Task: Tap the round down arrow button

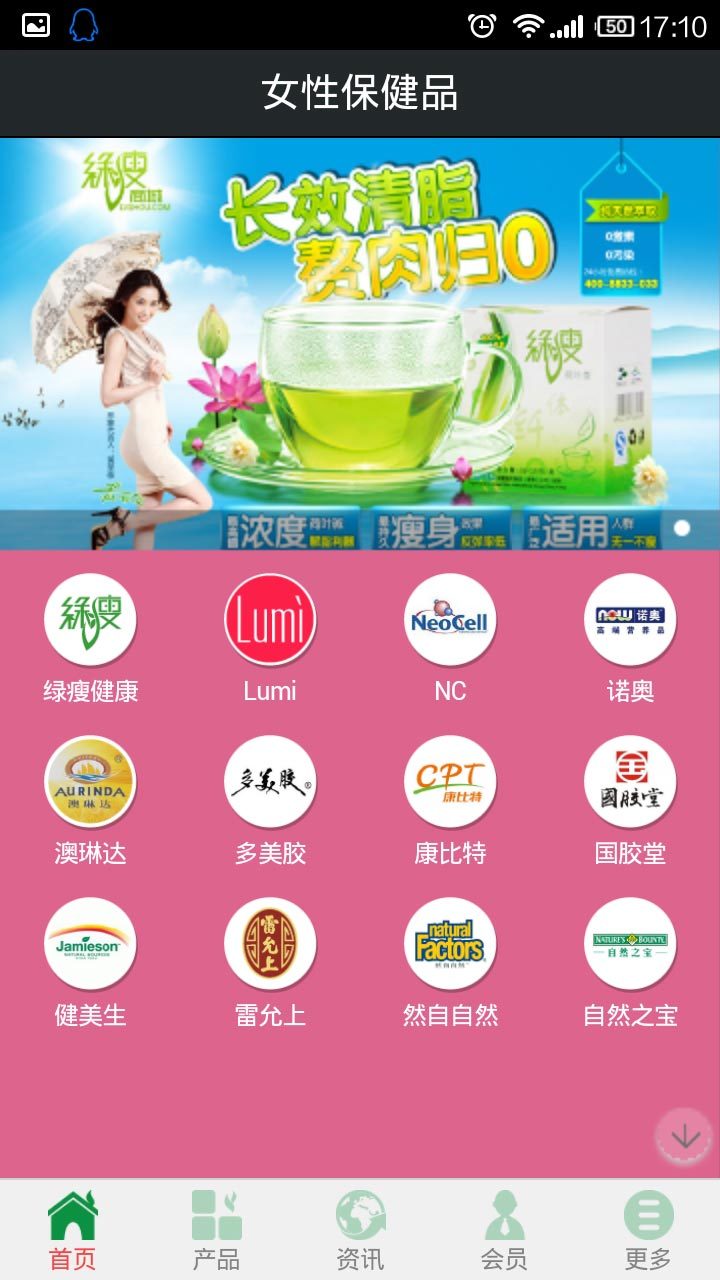Action: (684, 1136)
